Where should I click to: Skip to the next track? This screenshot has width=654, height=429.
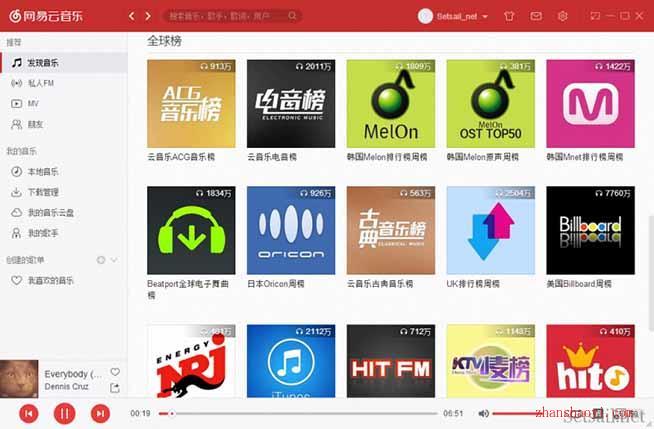coord(100,412)
